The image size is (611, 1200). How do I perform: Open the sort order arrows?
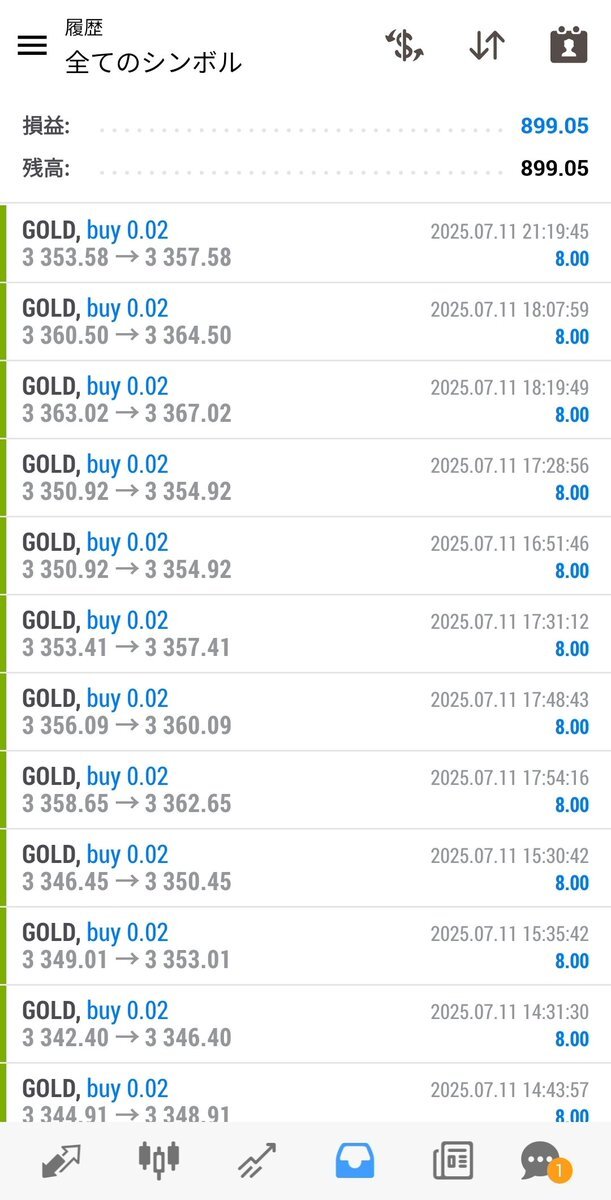(x=487, y=46)
